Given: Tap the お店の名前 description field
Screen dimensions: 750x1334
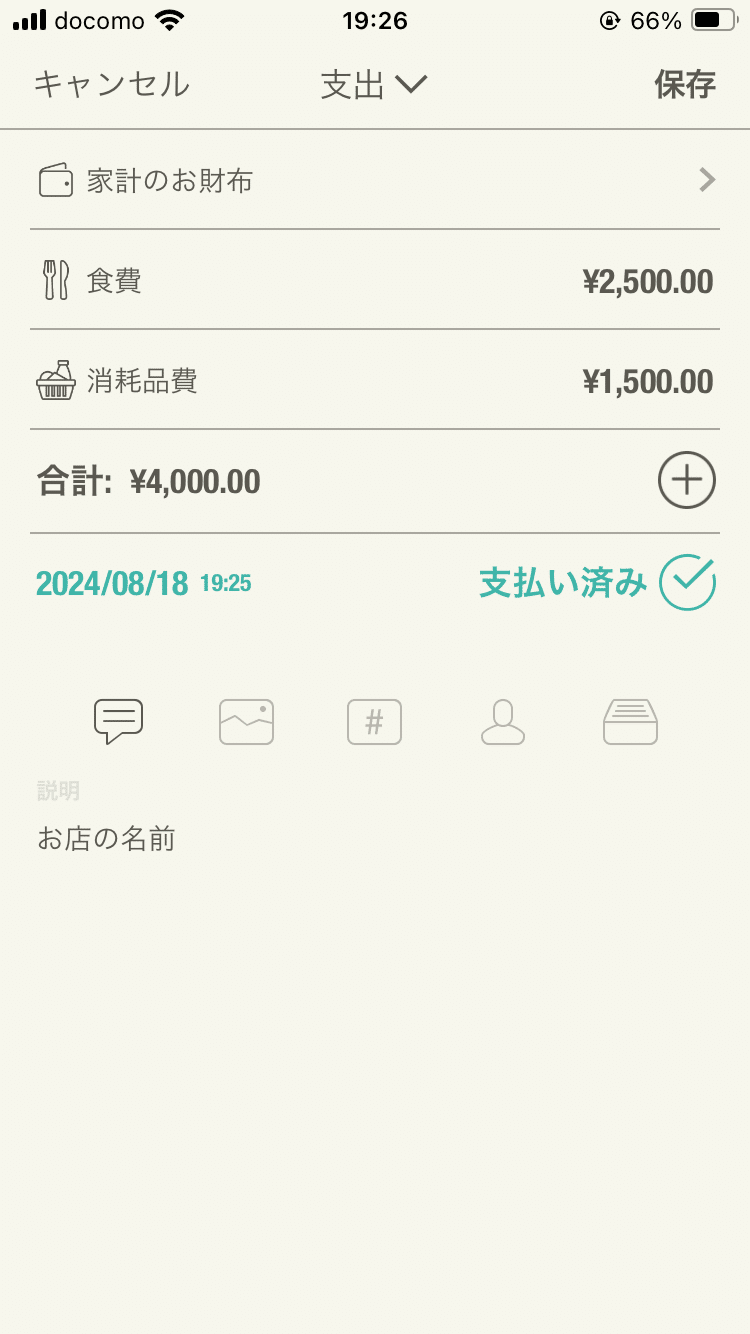Looking at the screenshot, I should coord(375,838).
